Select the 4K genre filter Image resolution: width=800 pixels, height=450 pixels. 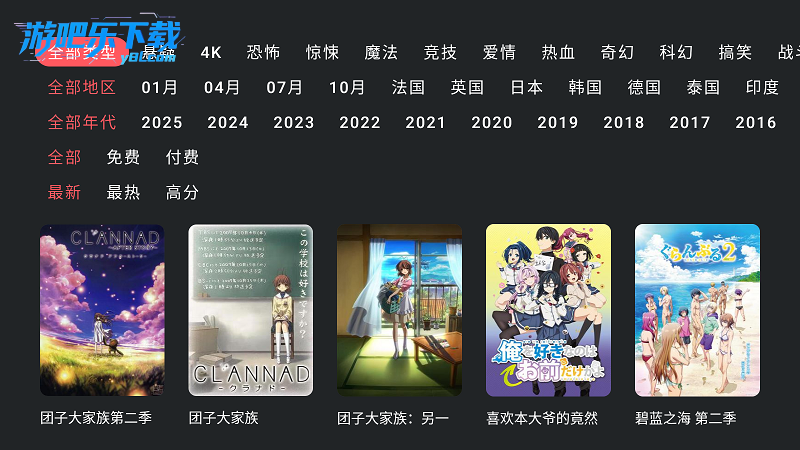[211, 52]
